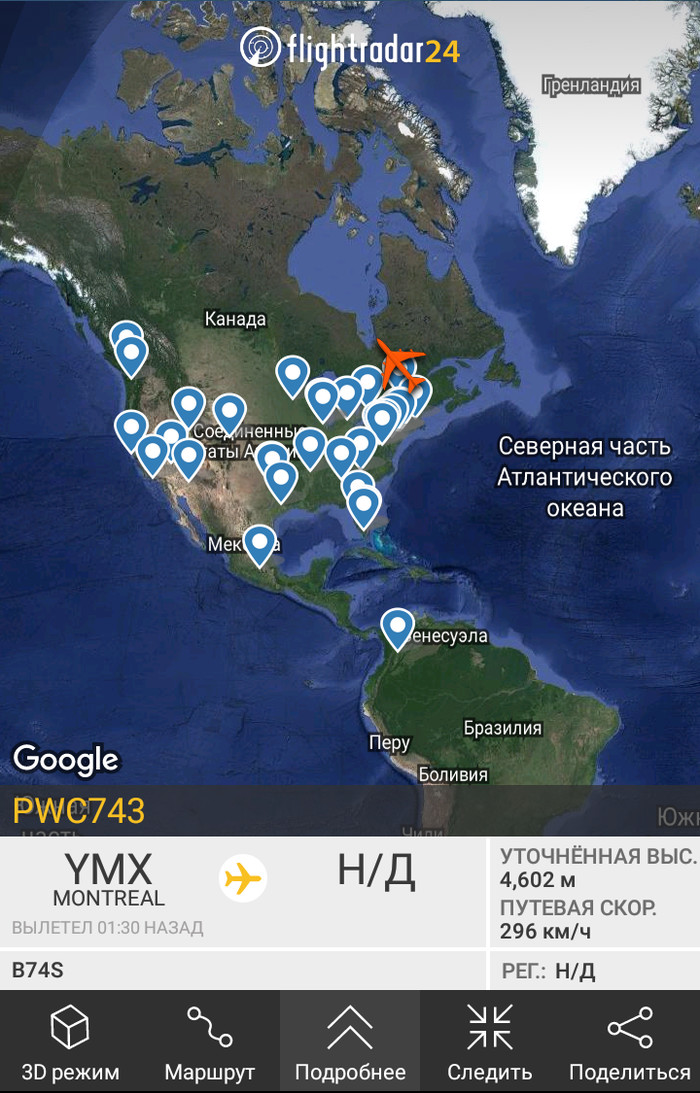Tap the airport pin in Мексика
Image resolution: width=700 pixels, height=1093 pixels.
pyautogui.click(x=260, y=544)
